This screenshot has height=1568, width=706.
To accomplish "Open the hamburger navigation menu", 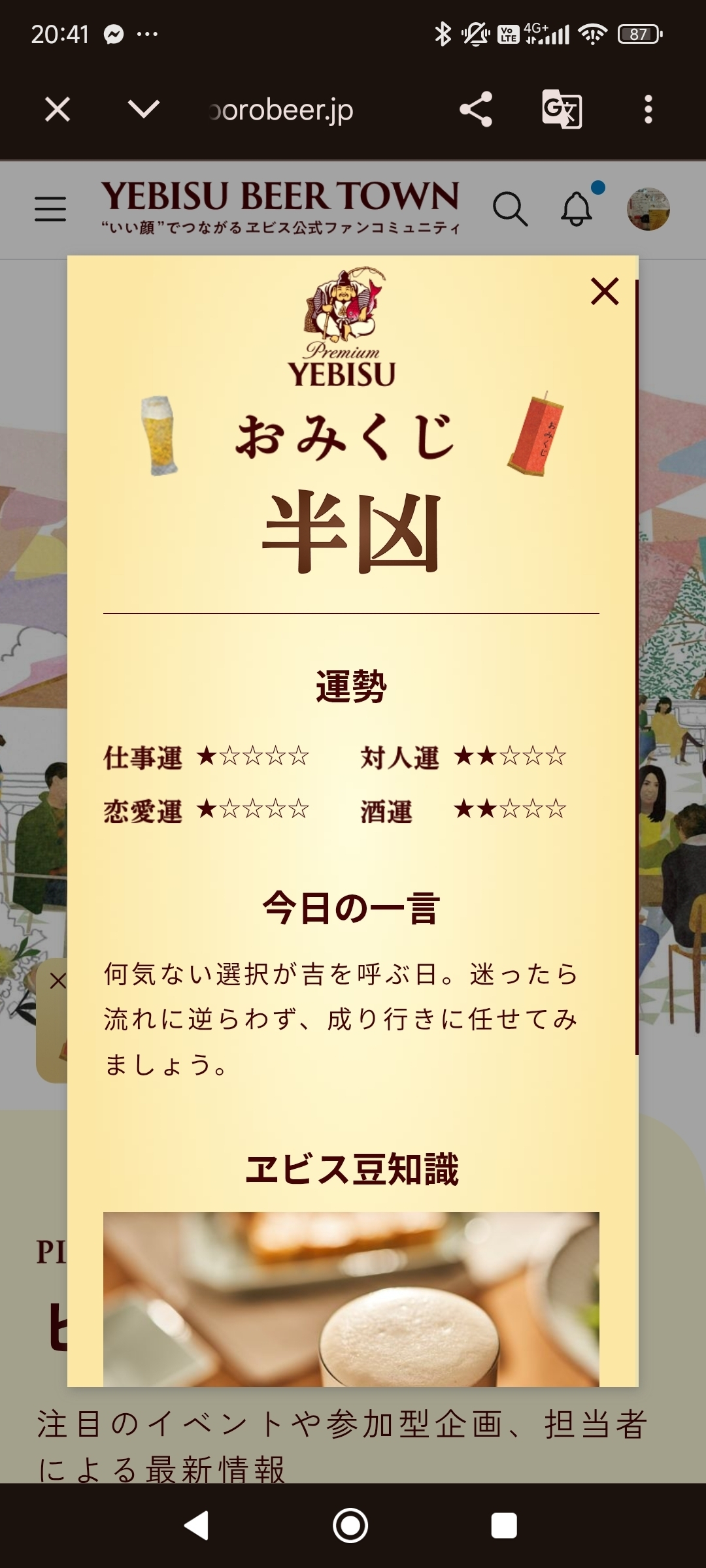I will (50, 209).
